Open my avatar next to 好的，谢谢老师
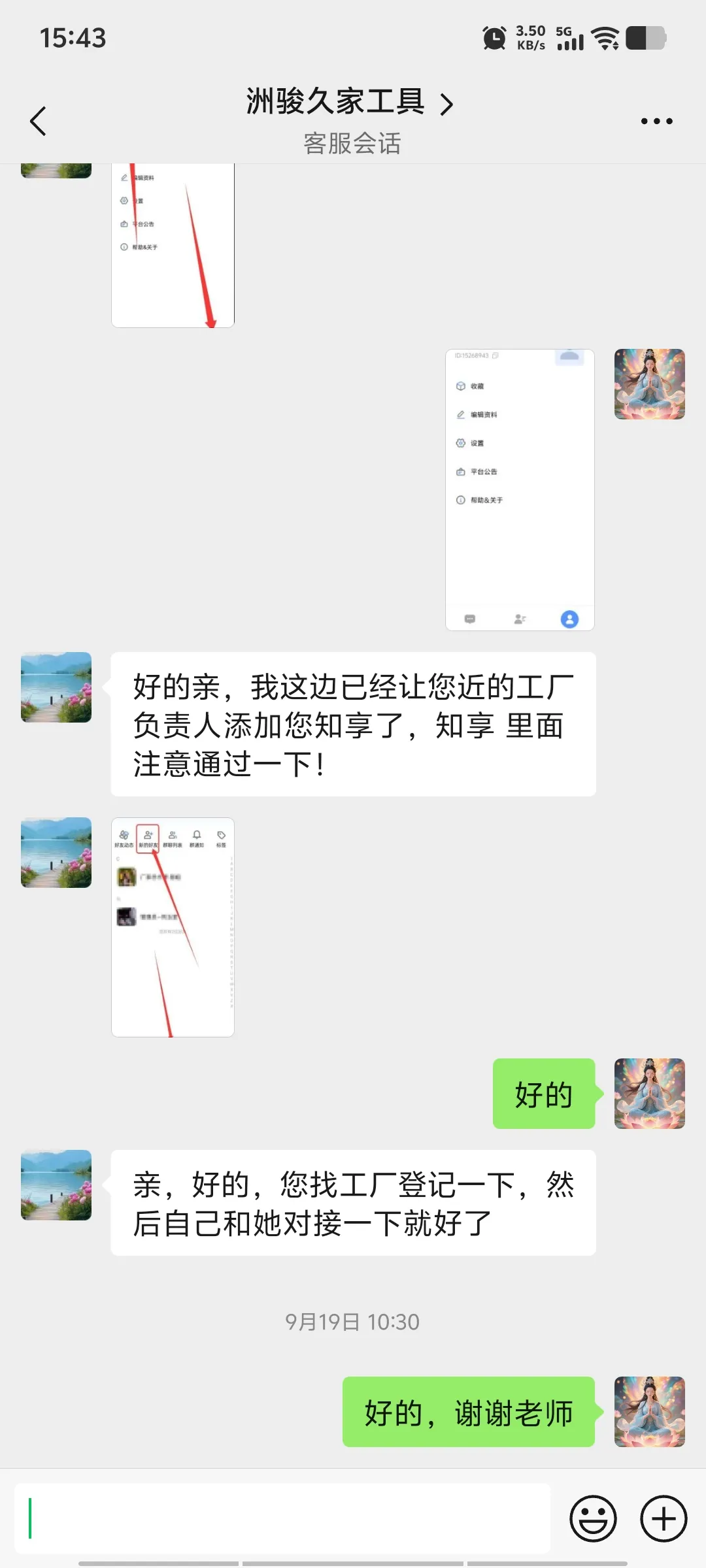Screen dimensions: 706x1568 [649, 1411]
